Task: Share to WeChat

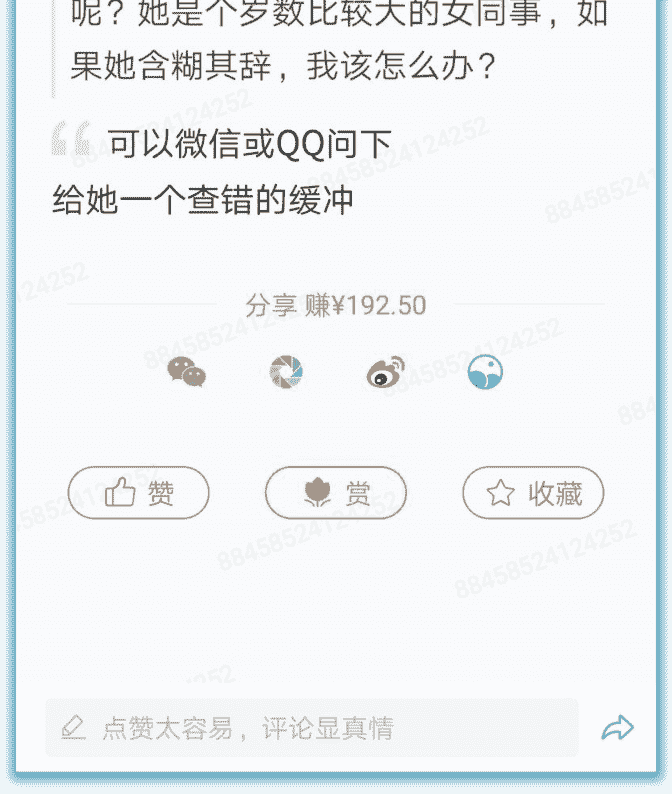Action: [186, 373]
